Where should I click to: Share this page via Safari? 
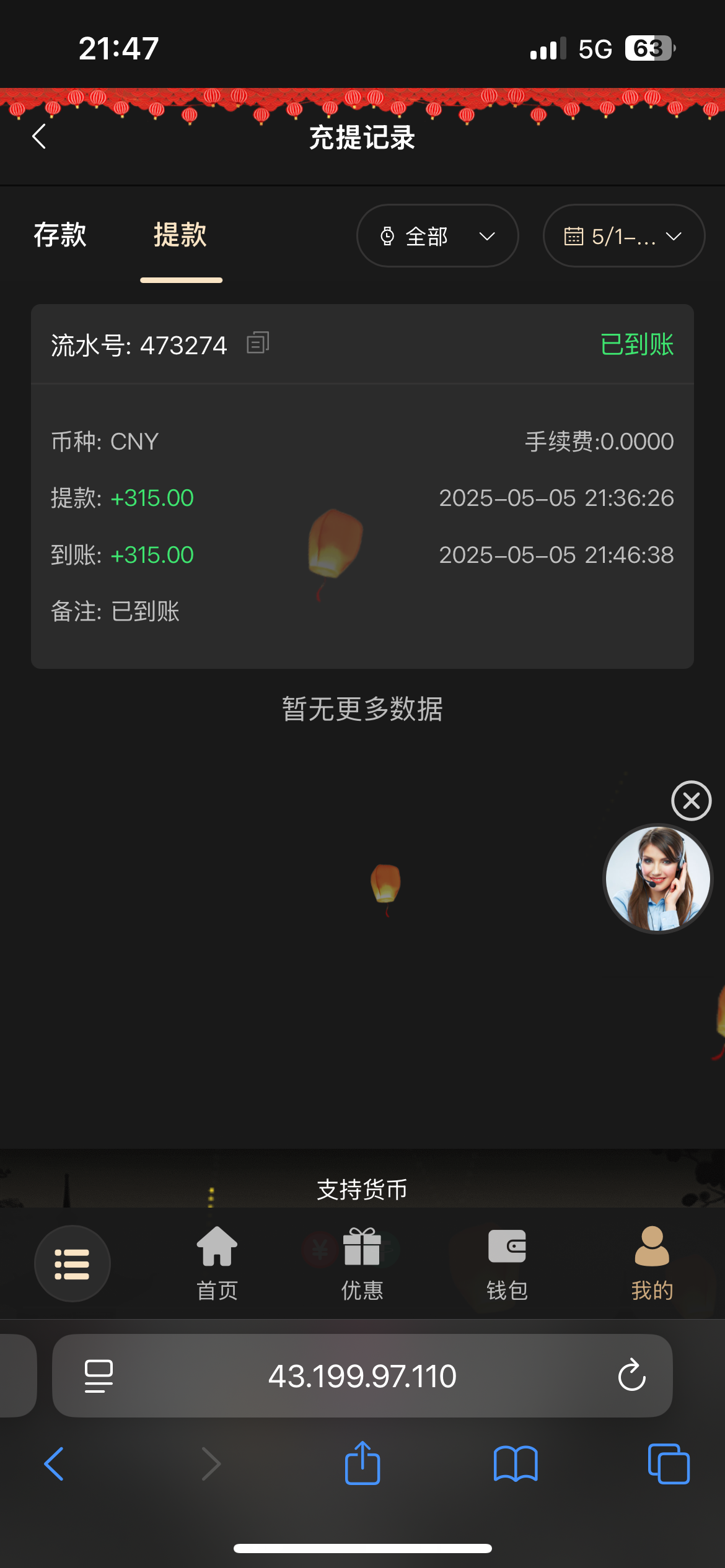362,1464
